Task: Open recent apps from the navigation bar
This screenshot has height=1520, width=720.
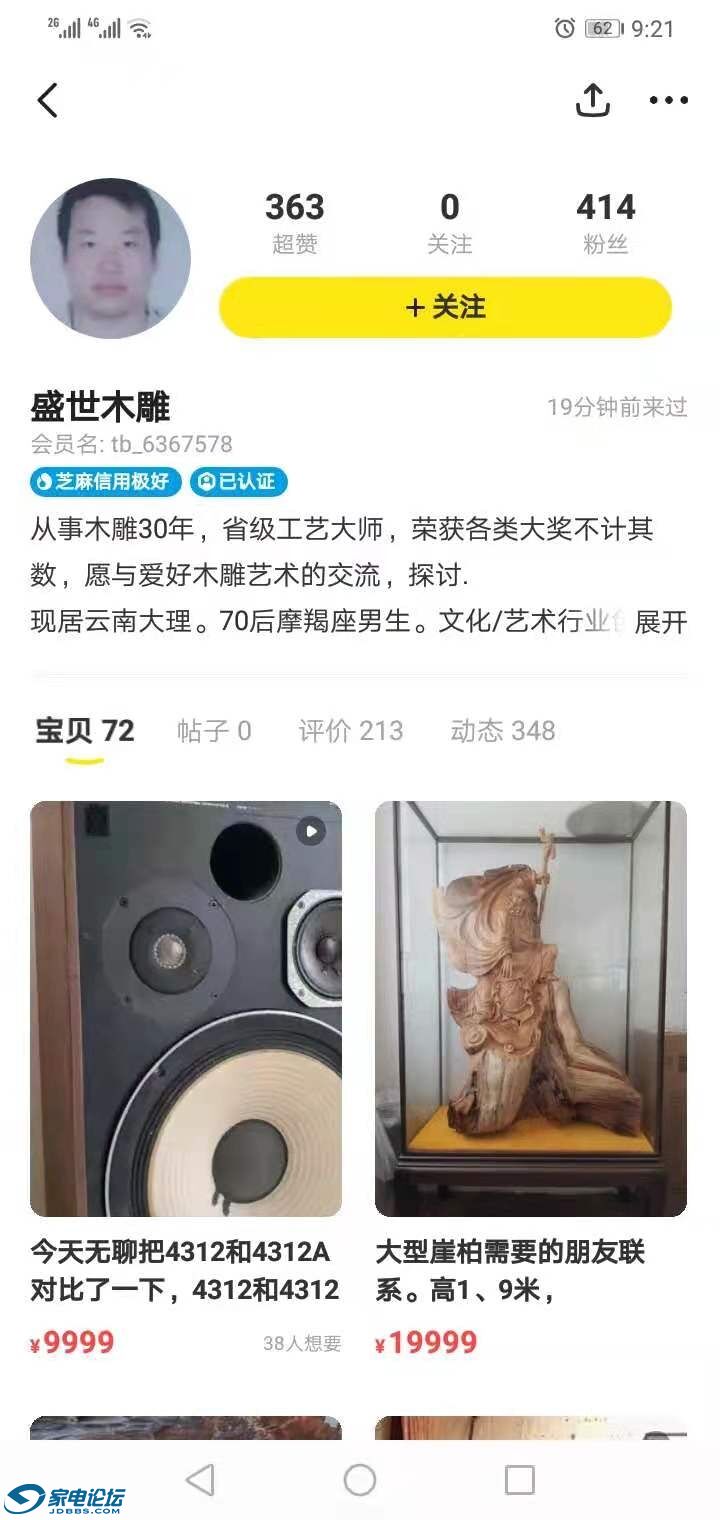Action: (519, 1480)
